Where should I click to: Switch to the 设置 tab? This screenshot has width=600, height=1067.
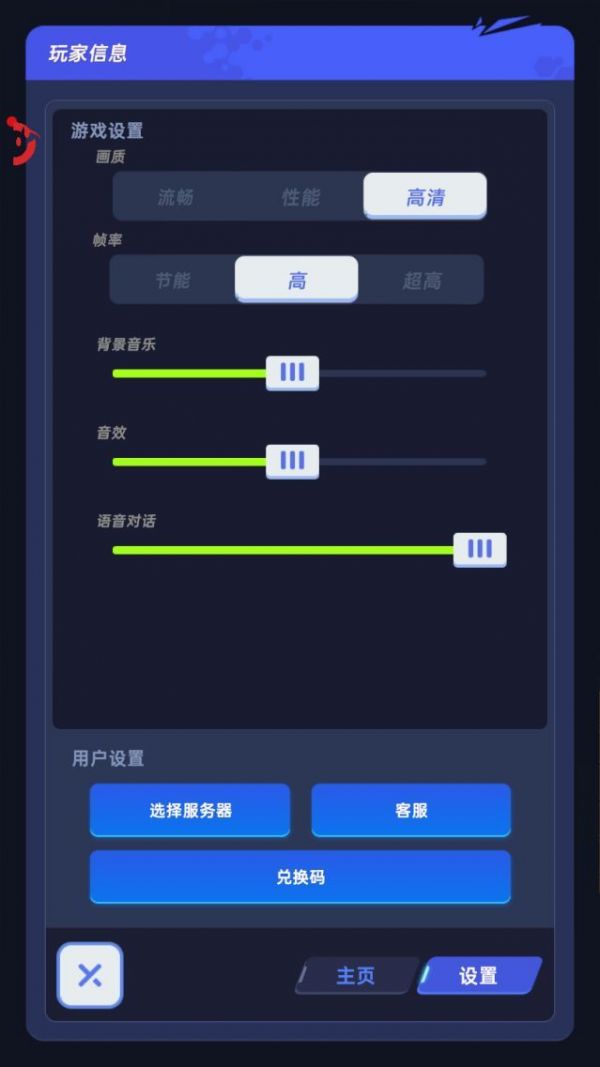point(479,976)
